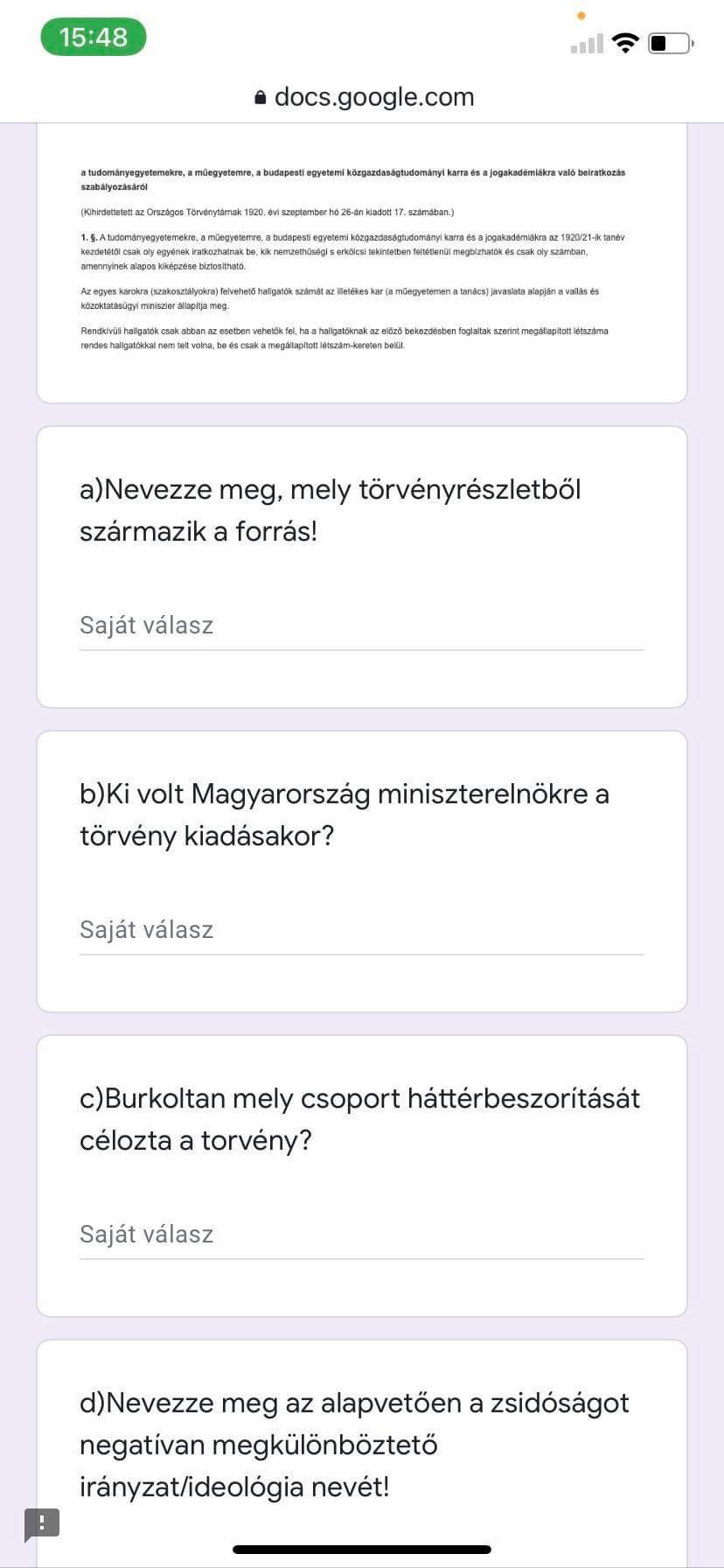Tap the answer field for question a)
Viewport: 724px width, 1568px height.
pyautogui.click(x=361, y=626)
